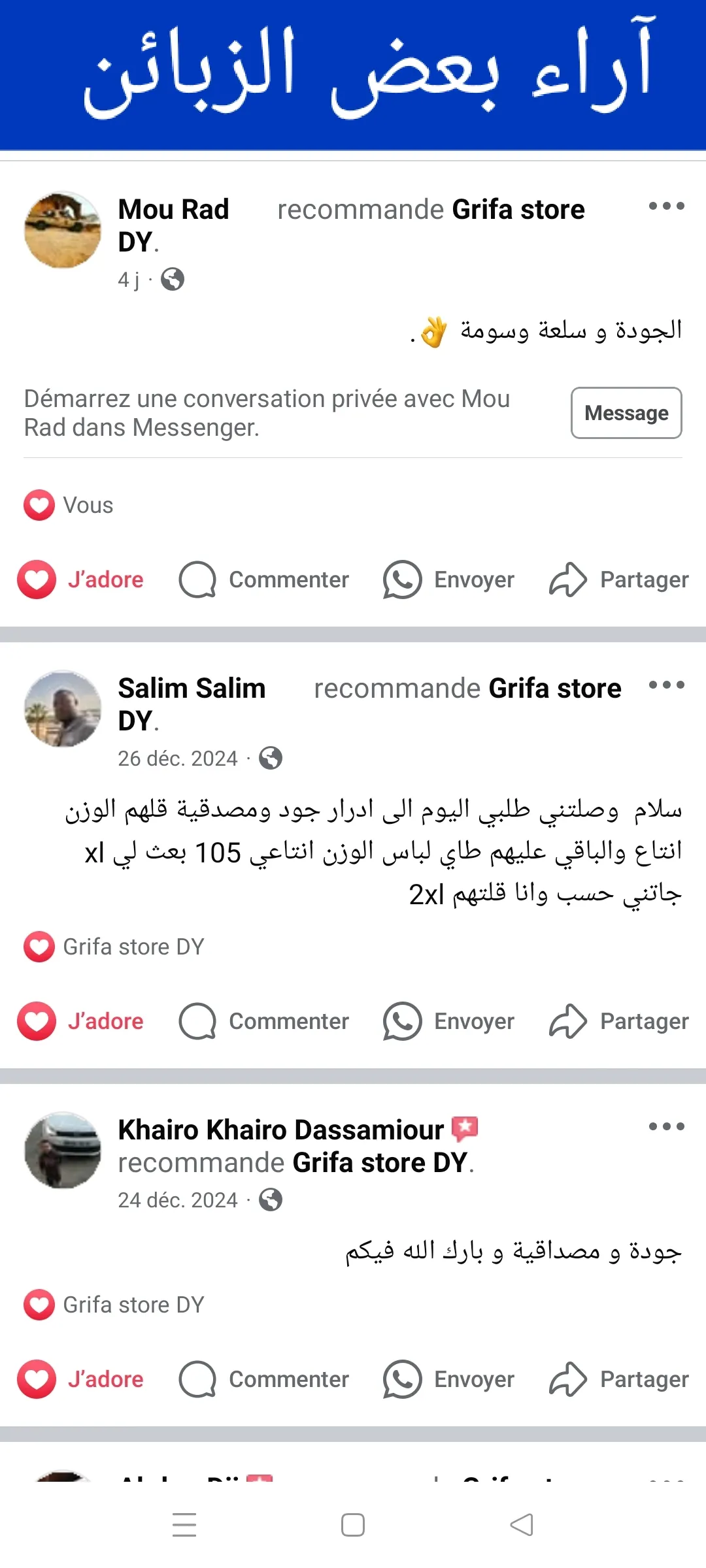Share Salim Salim's review
Screen dimensions: 706x1568
(618, 1021)
